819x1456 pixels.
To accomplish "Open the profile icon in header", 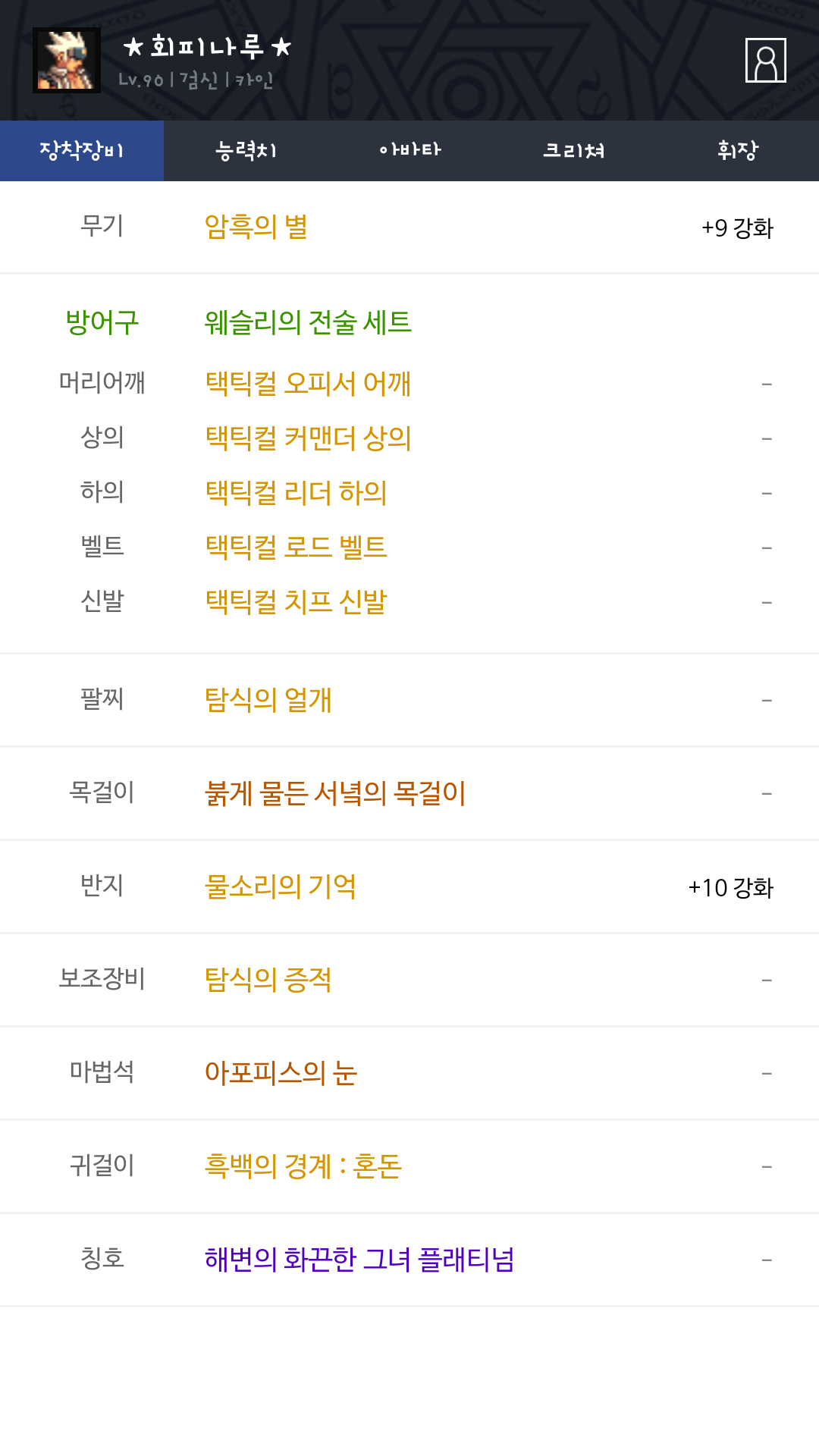I will pyautogui.click(x=765, y=60).
